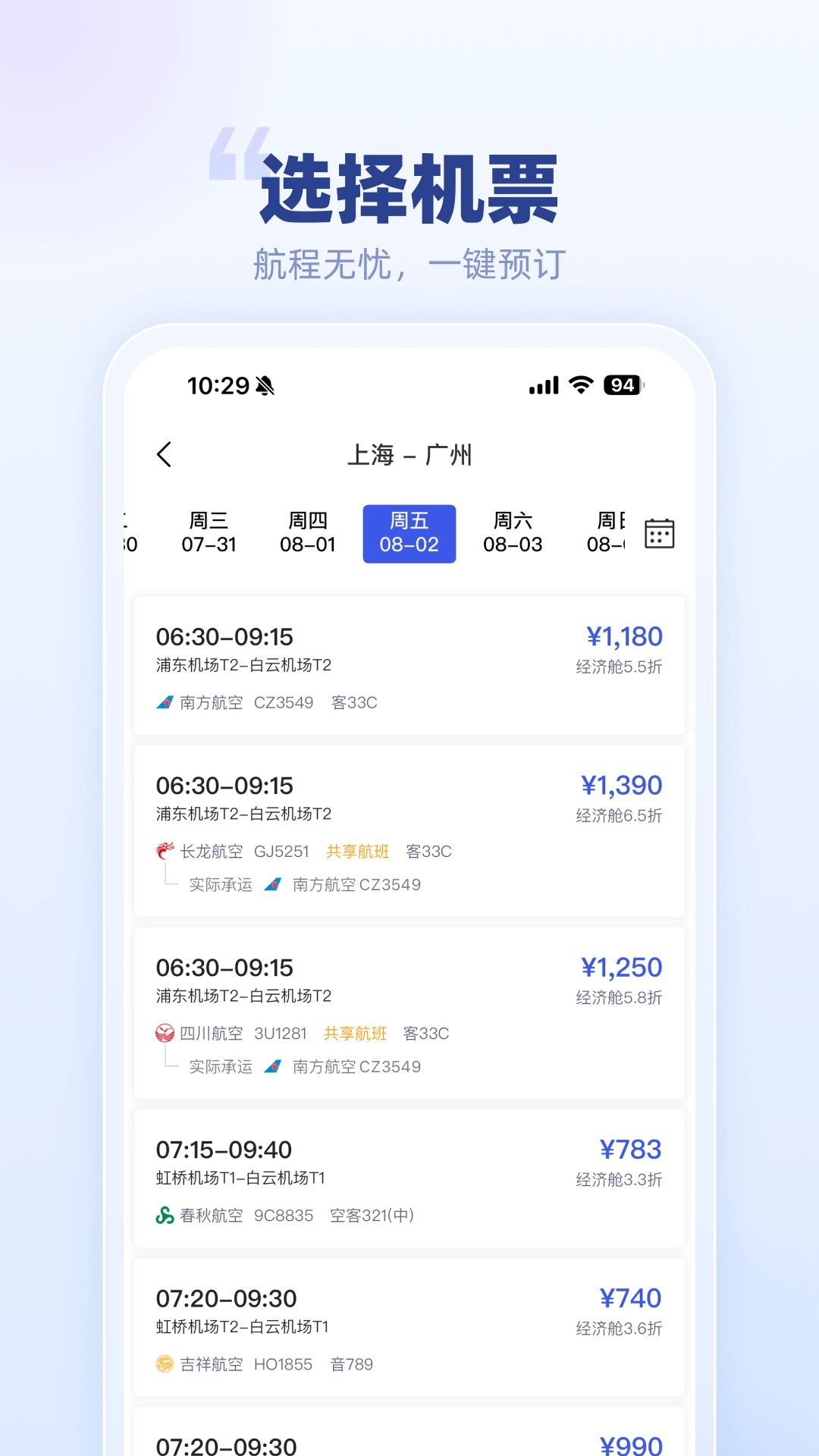Tap the back arrow to return
This screenshot has height=1456, width=819.
tap(164, 453)
